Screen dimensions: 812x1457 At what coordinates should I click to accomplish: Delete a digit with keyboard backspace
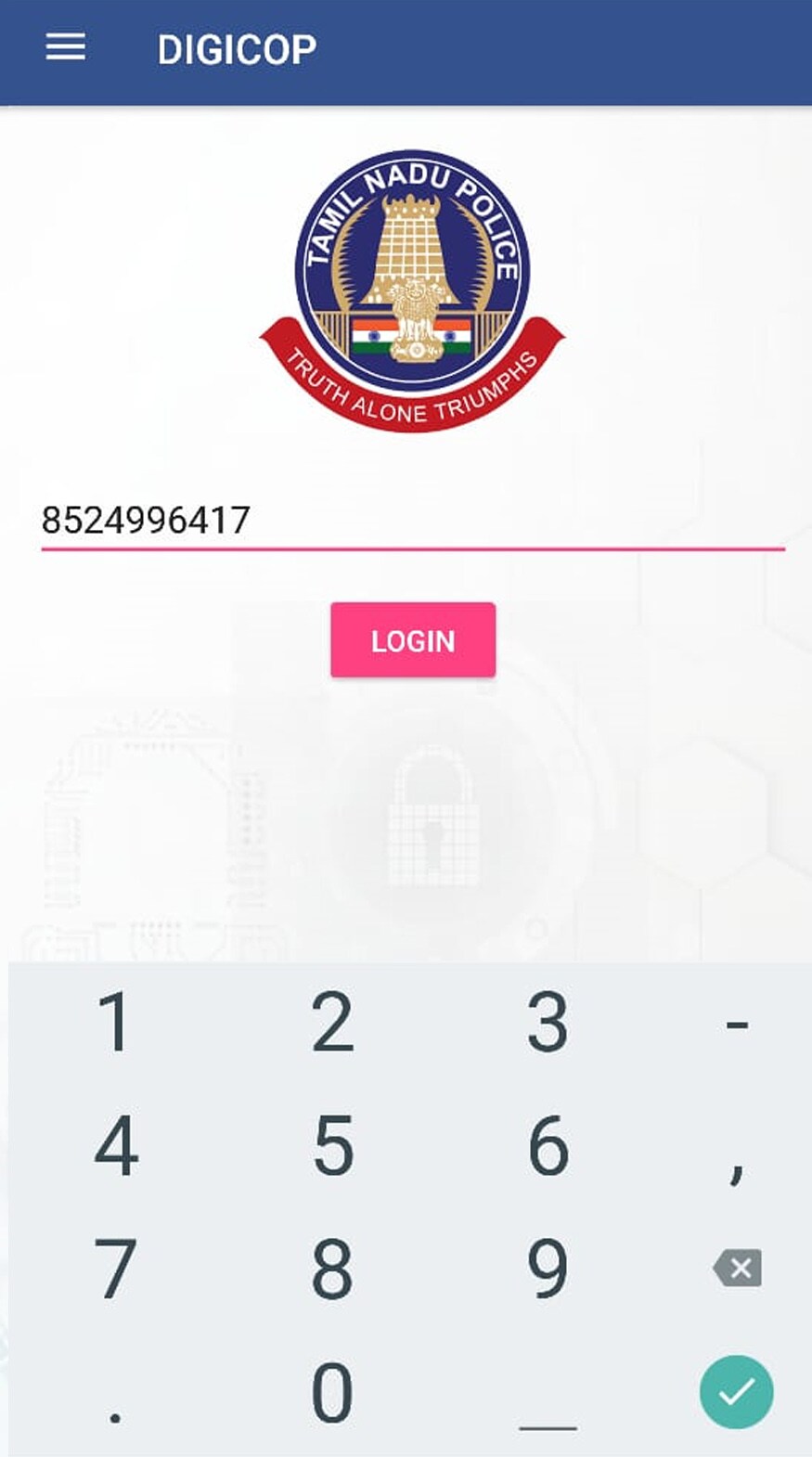(737, 1268)
